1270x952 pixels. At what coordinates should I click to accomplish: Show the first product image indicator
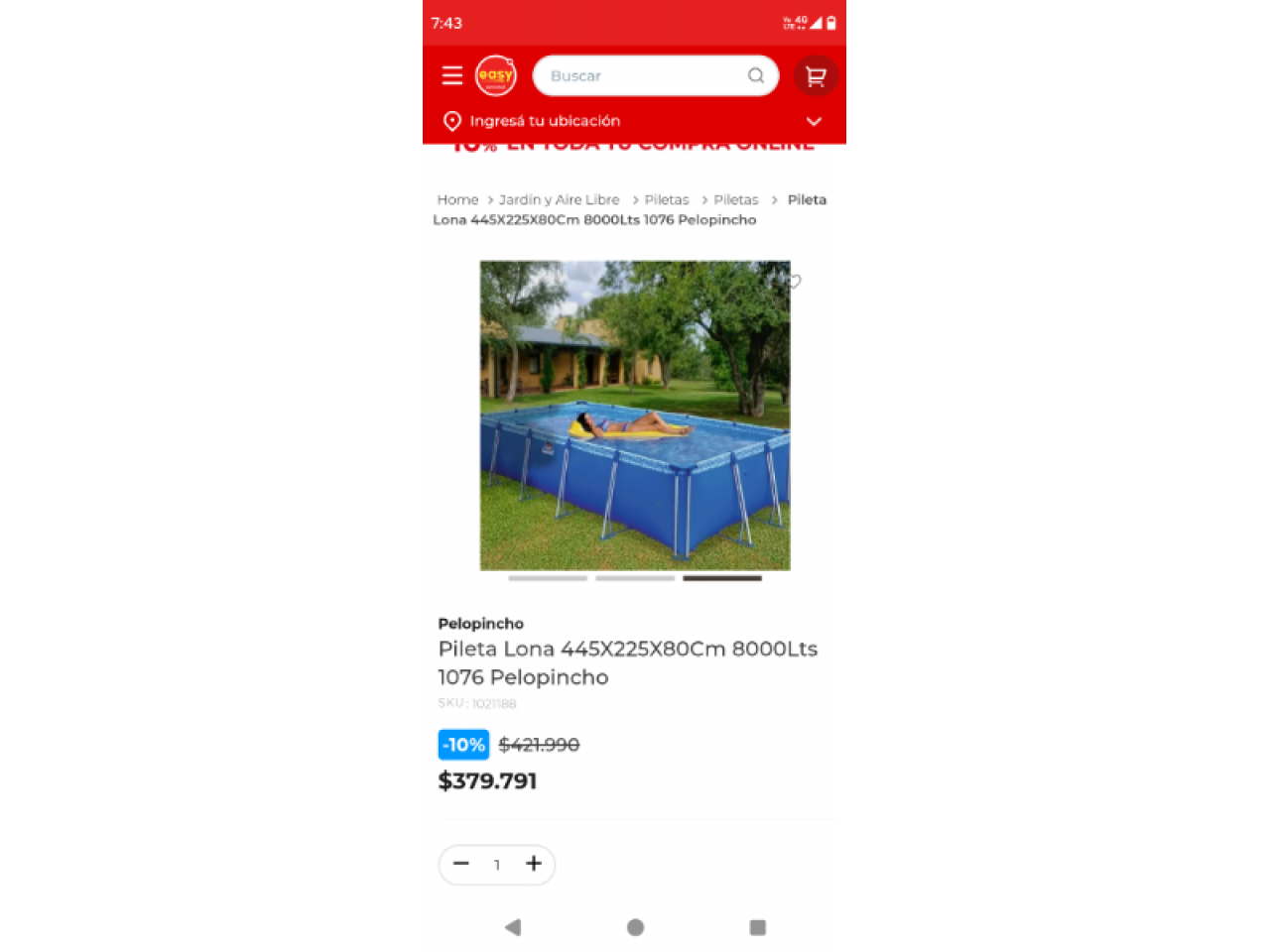pos(548,578)
